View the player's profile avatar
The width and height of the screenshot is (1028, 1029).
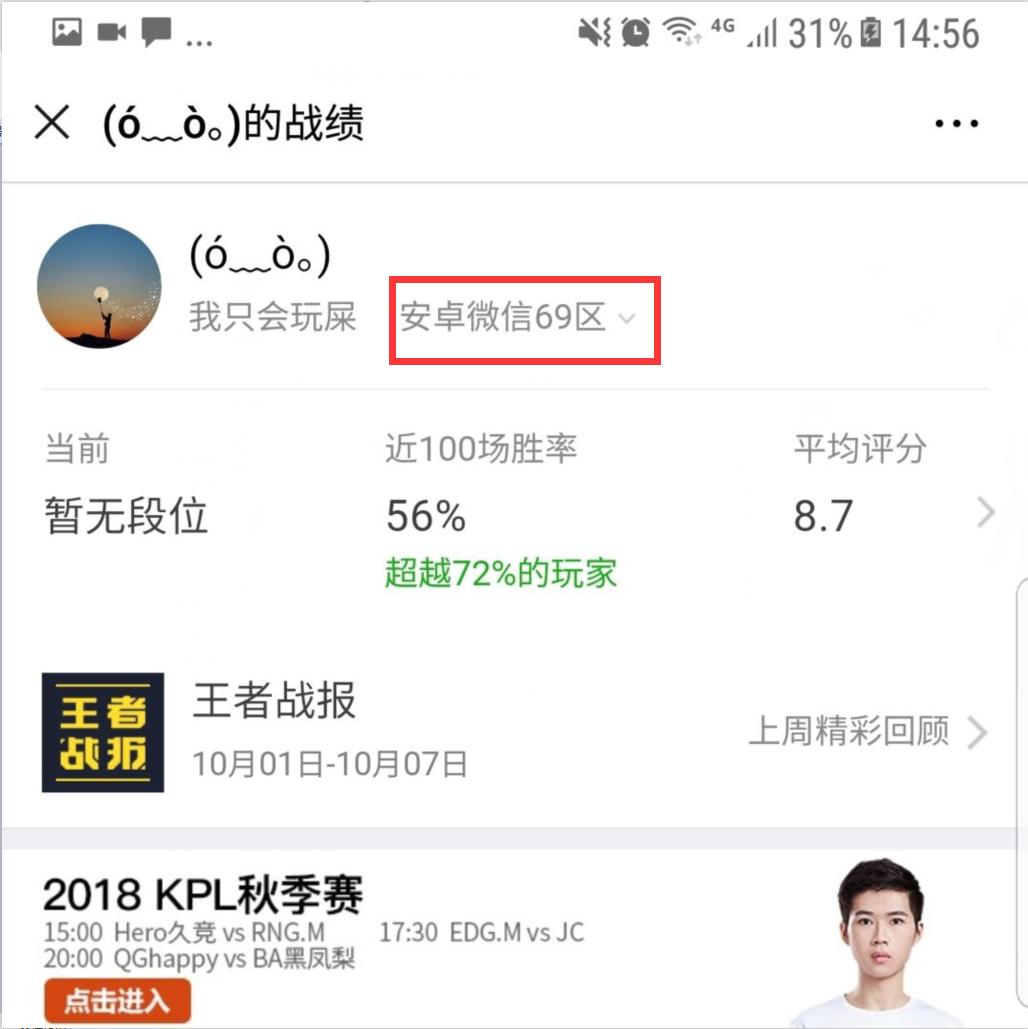[99, 286]
